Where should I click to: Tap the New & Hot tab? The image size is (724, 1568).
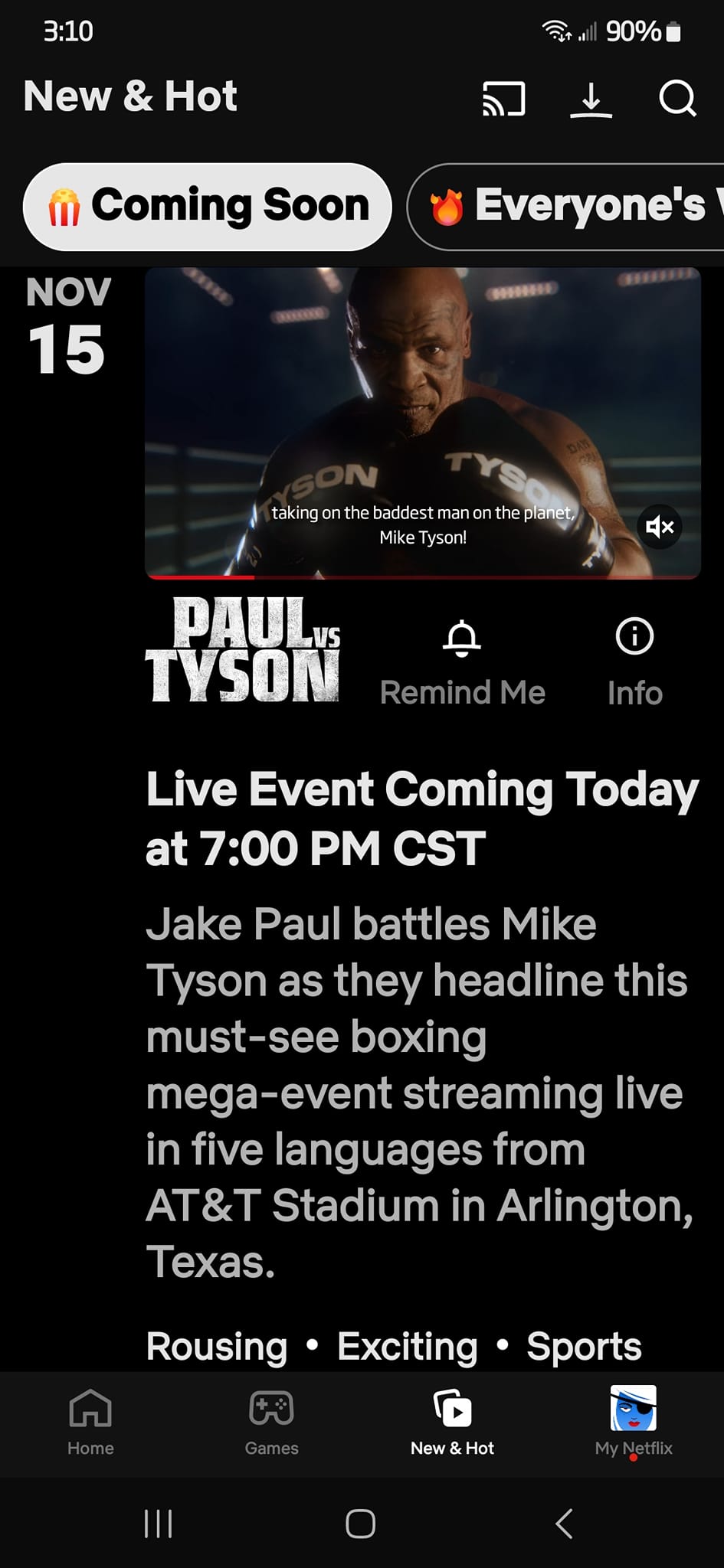[452, 1422]
